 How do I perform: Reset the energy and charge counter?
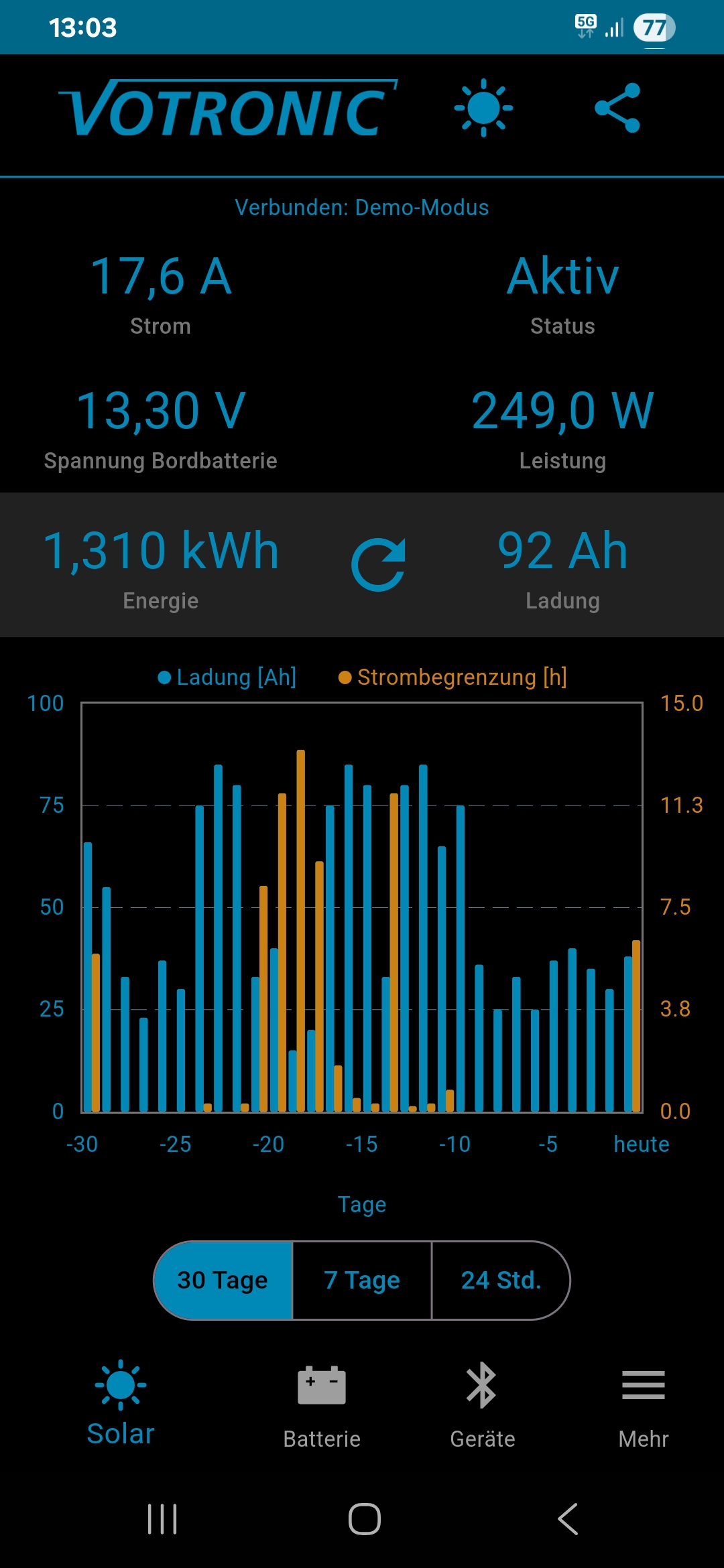coord(379,564)
